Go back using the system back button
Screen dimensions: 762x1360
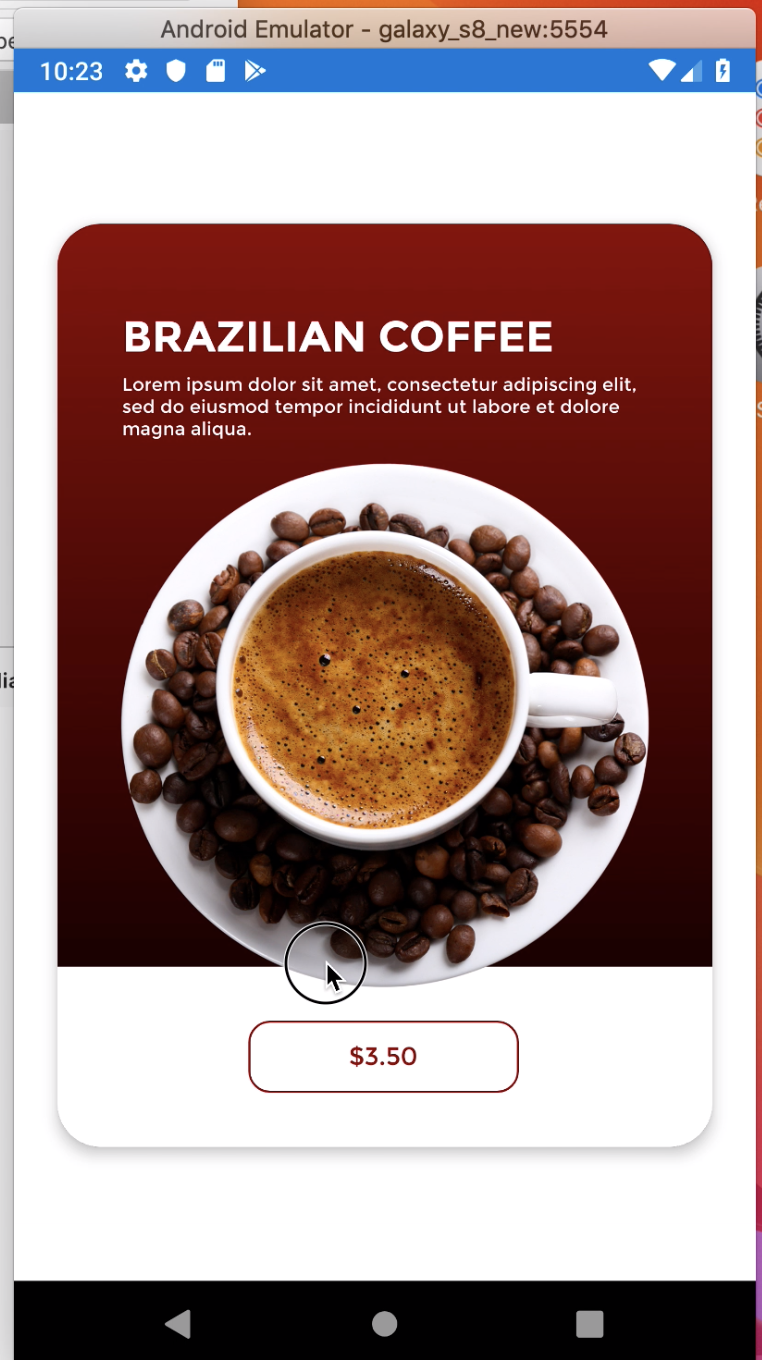point(178,1324)
